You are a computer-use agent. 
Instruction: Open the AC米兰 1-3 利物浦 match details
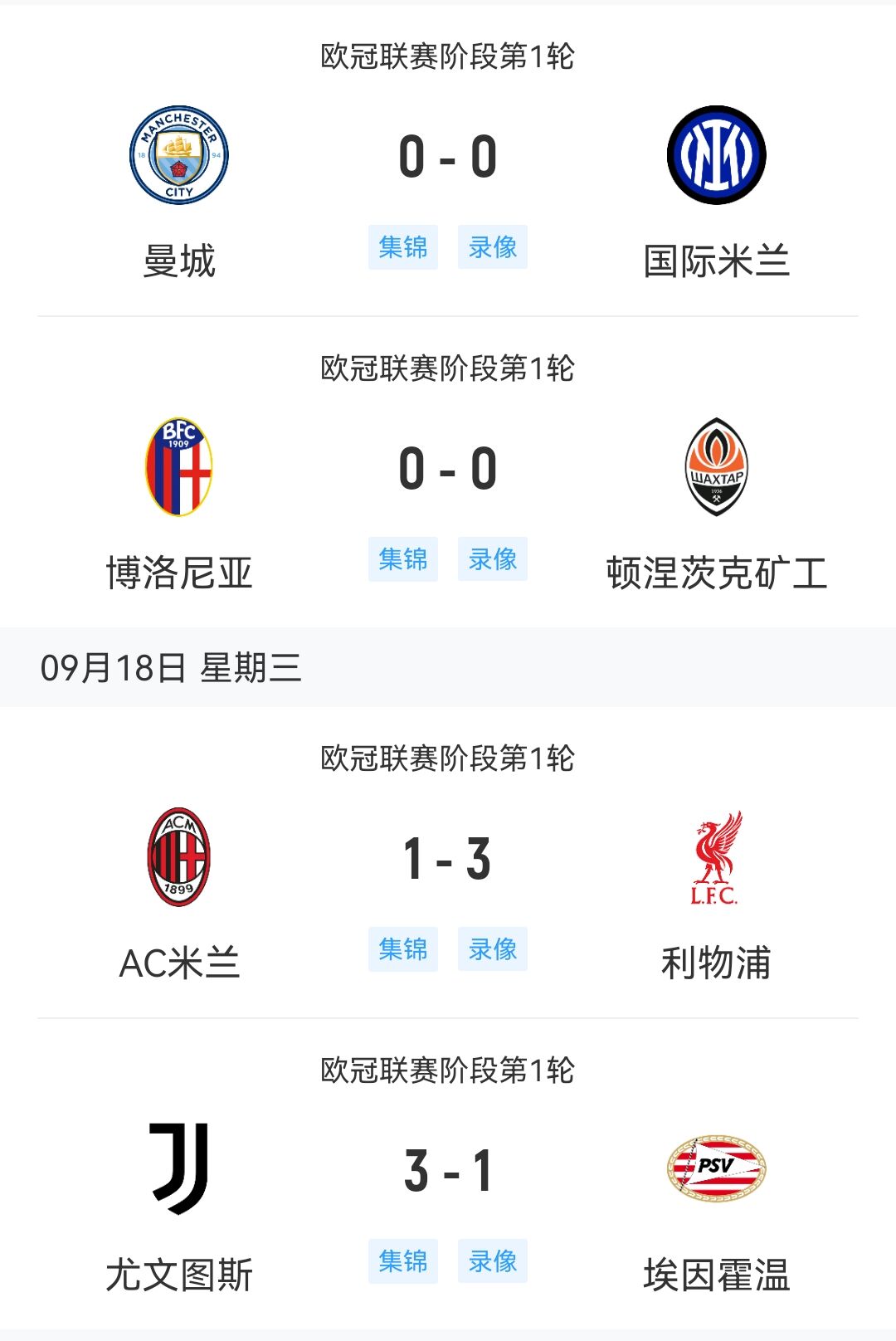(x=448, y=859)
